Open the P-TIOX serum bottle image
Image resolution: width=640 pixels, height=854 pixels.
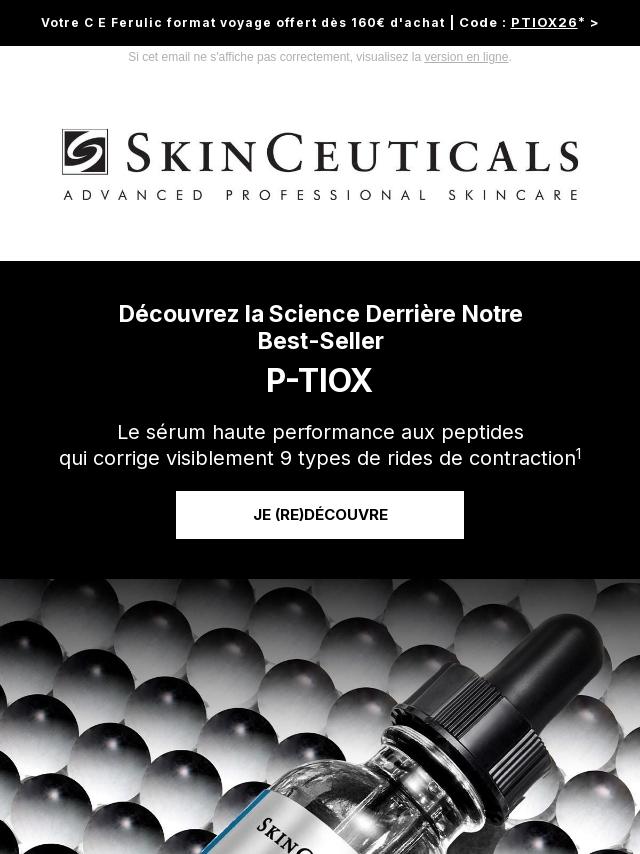(x=320, y=716)
